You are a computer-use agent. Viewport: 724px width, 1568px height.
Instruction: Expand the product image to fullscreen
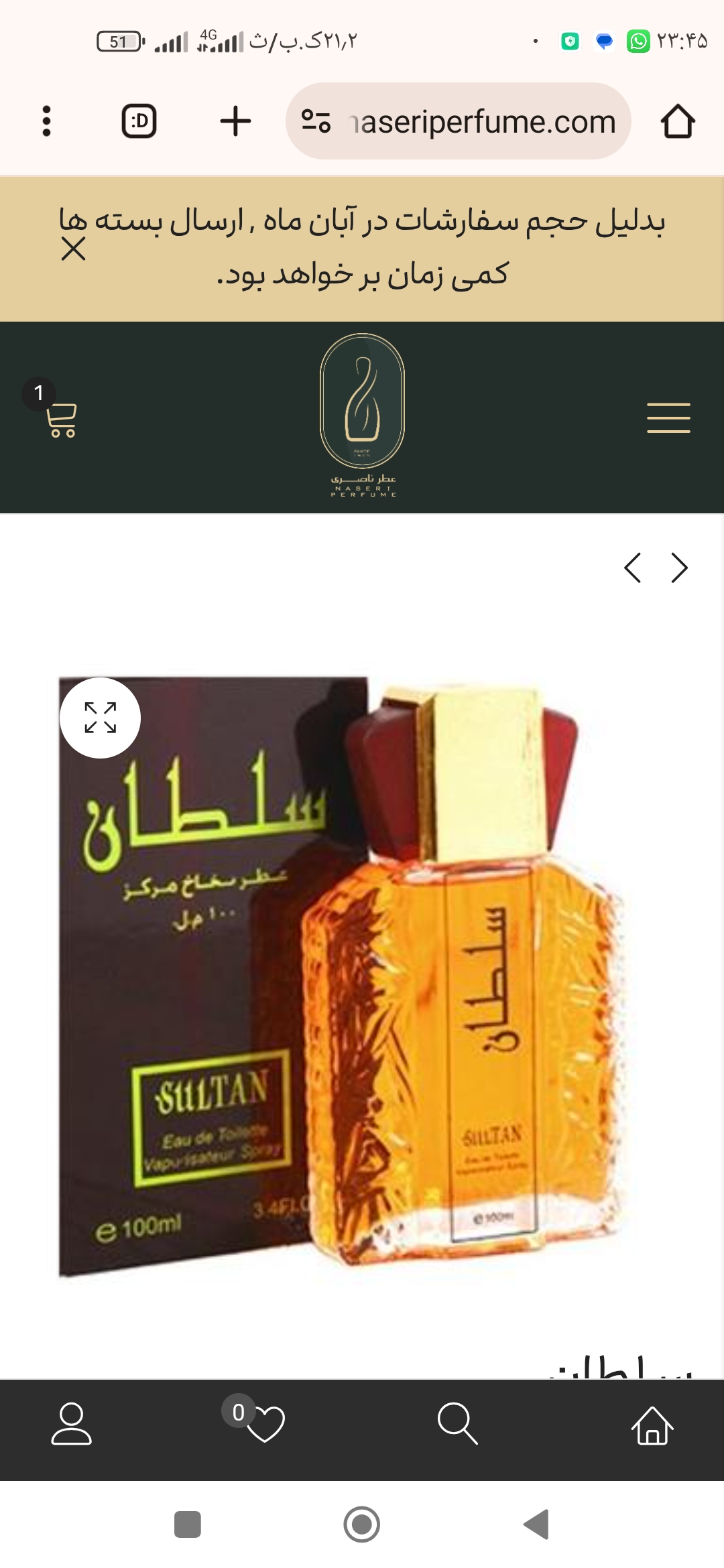tap(101, 718)
